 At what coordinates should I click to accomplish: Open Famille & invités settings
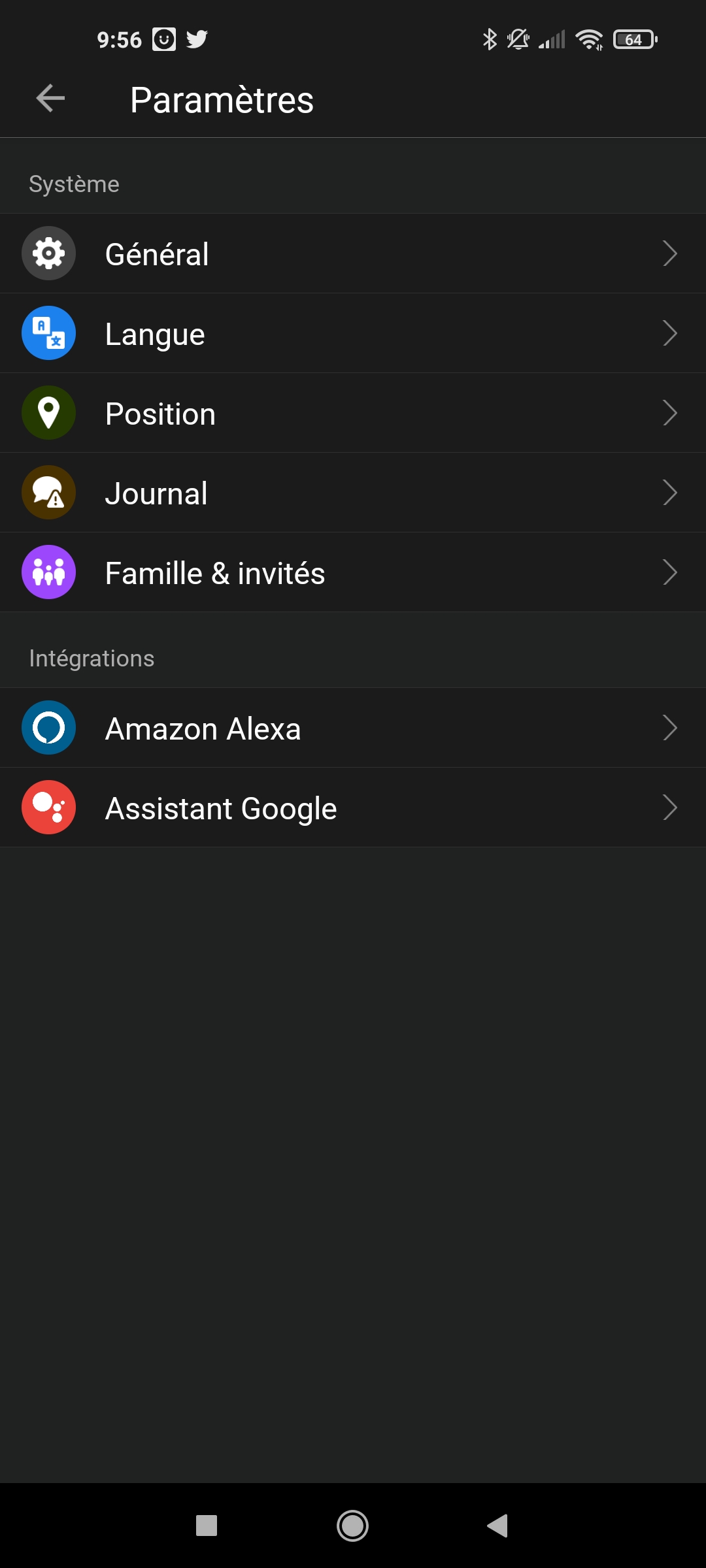[x=353, y=572]
